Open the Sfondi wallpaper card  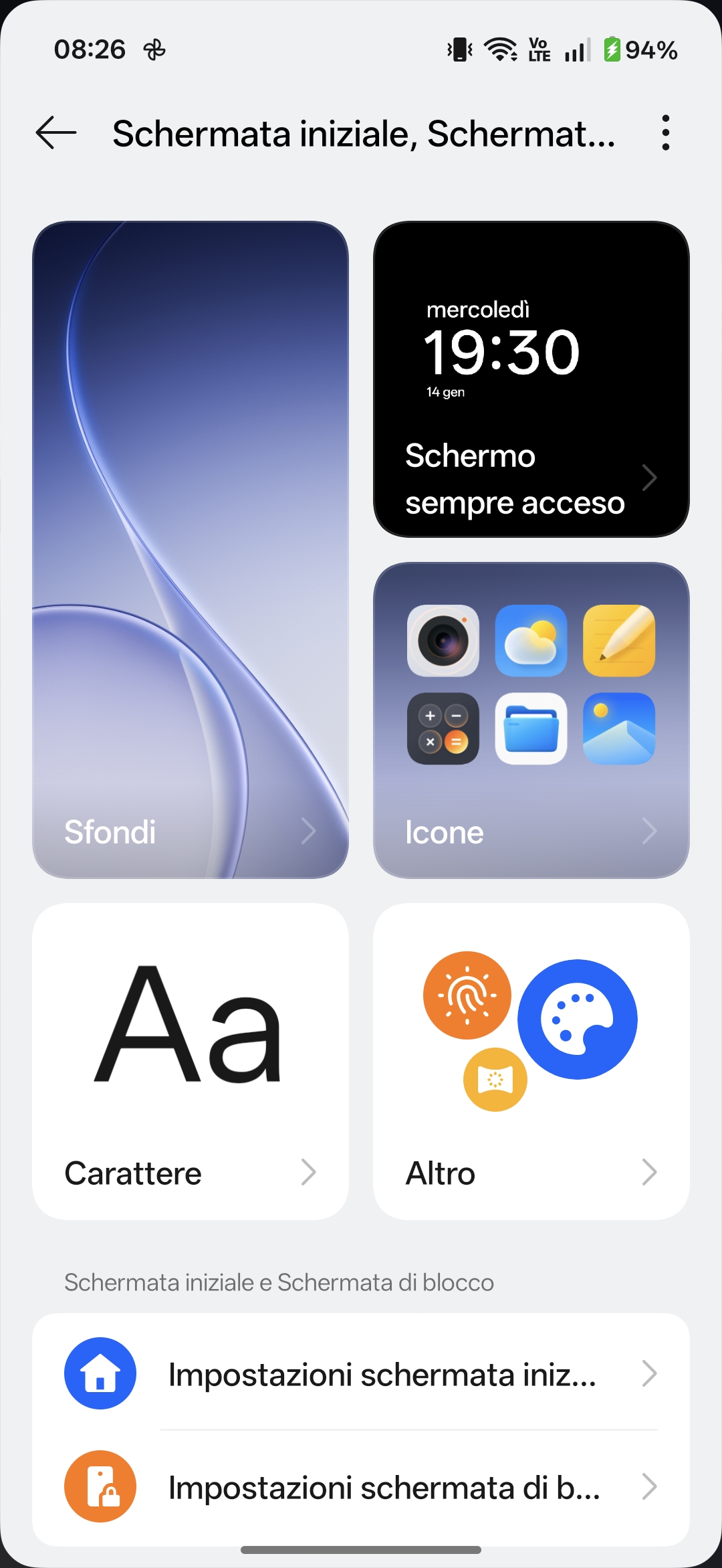click(191, 549)
